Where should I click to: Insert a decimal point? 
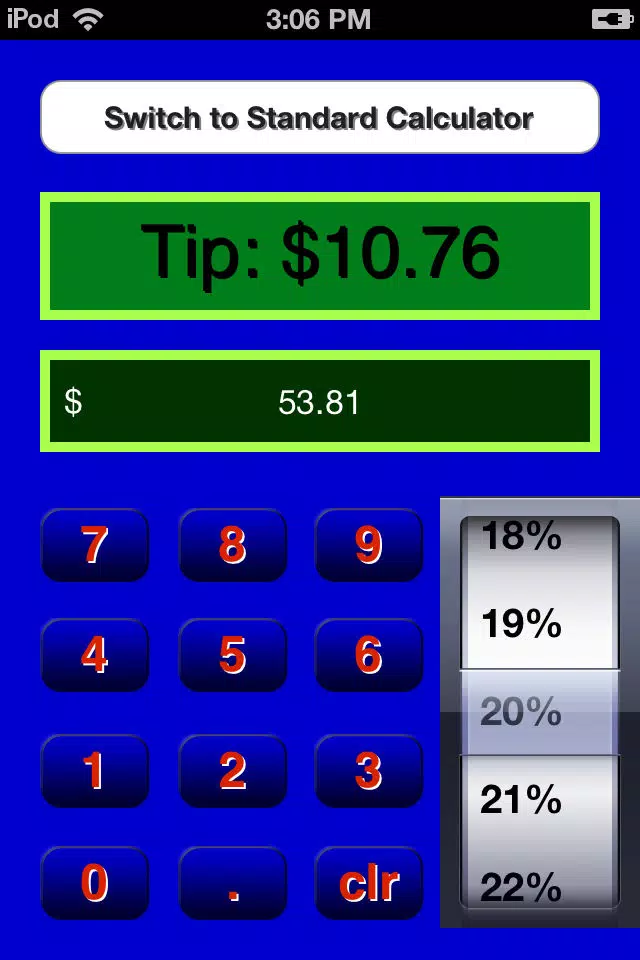pos(232,883)
